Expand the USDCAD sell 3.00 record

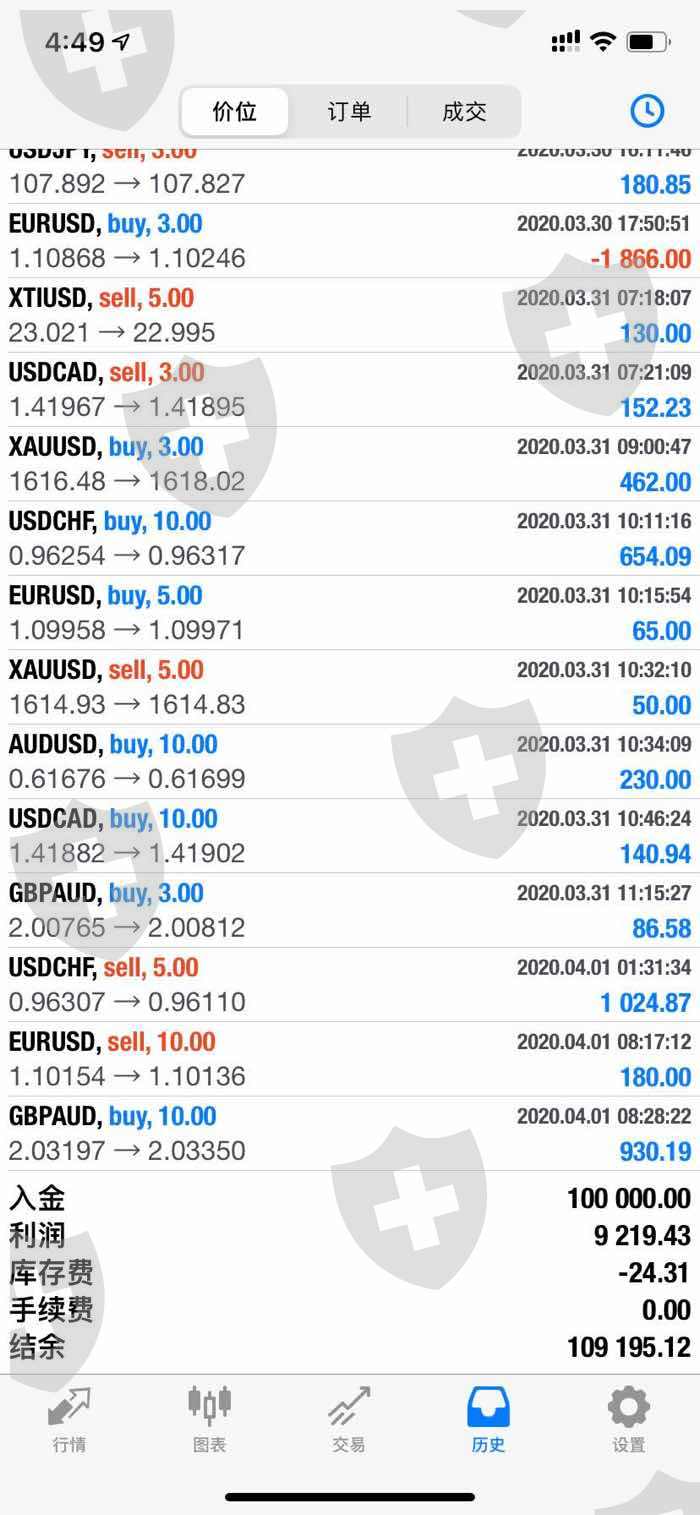click(x=350, y=389)
